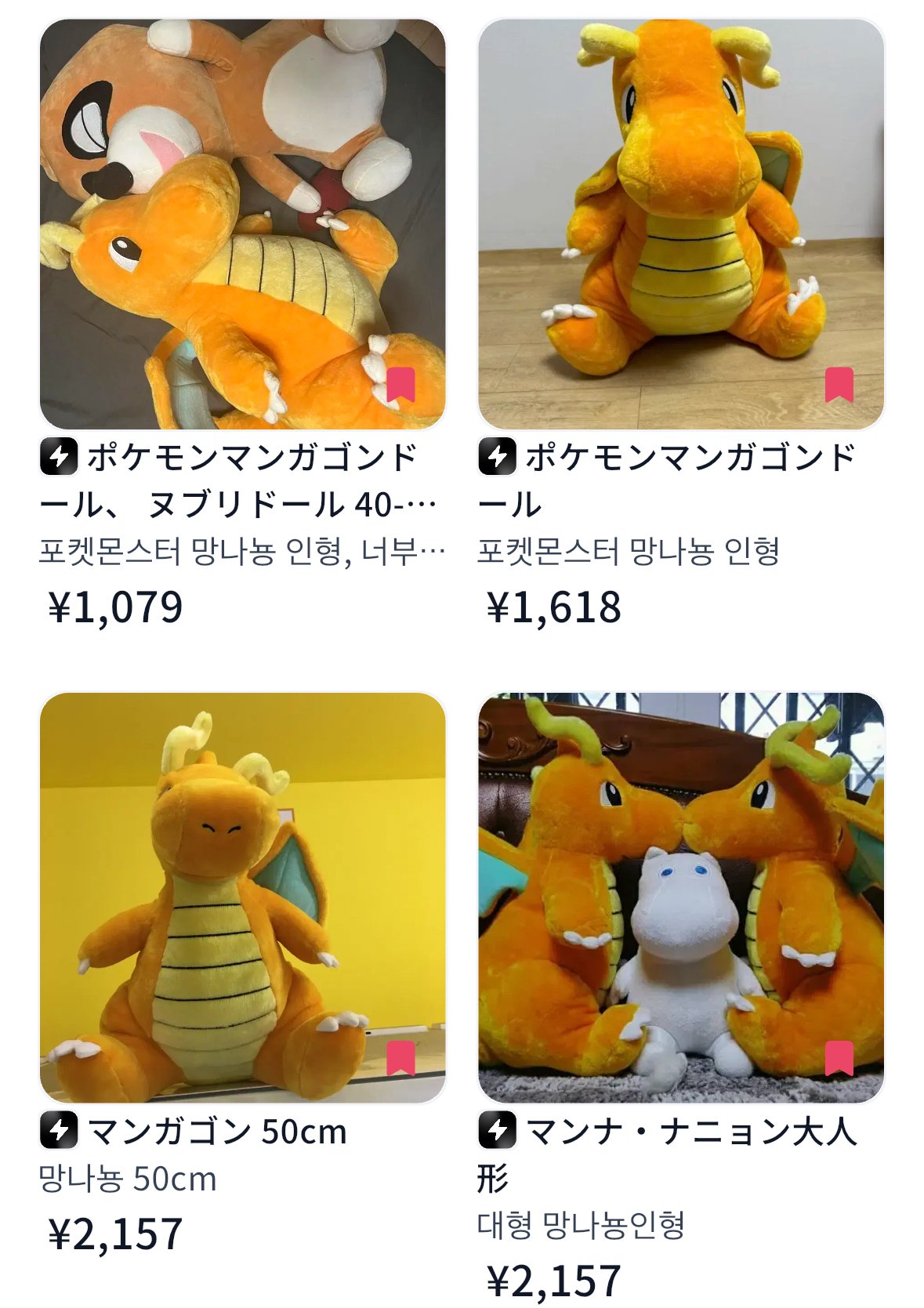
Task: Select the 망나뇽 50cm description text
Action: coord(125,1179)
